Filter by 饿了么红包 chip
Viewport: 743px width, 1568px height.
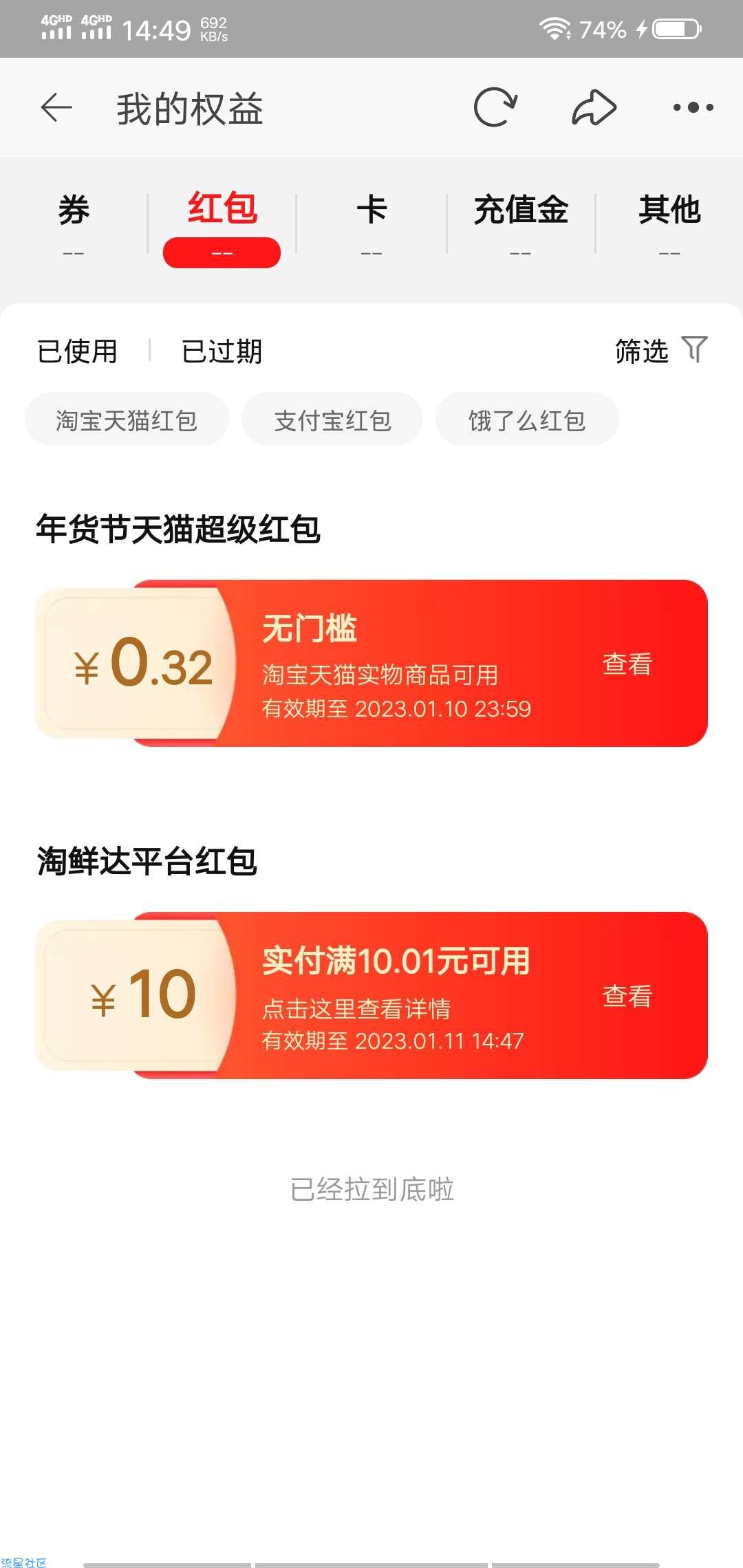527,420
